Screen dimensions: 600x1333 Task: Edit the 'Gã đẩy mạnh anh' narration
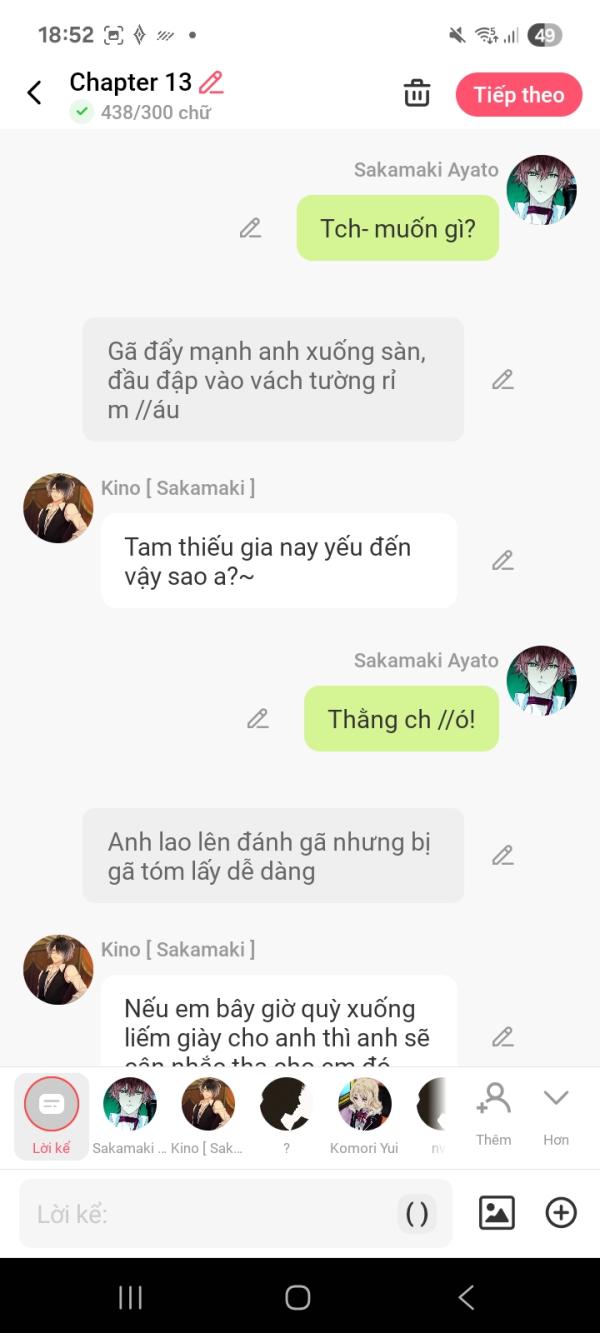(x=502, y=380)
